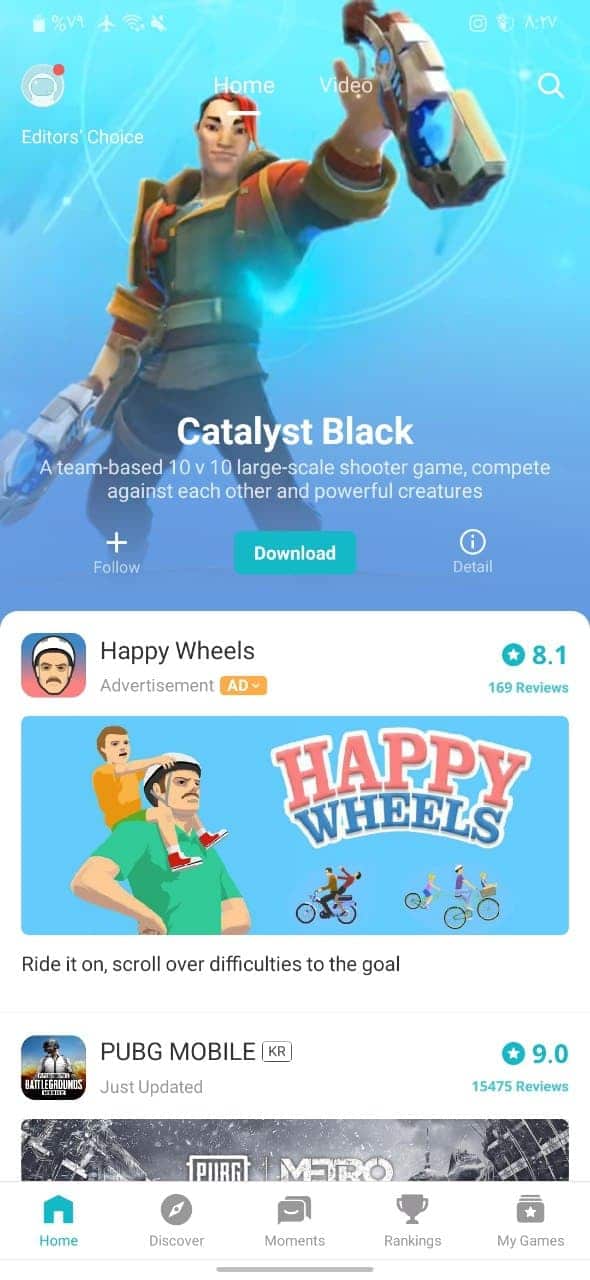Switch to the Video top tab
This screenshot has height=1280, width=590.
tap(346, 86)
